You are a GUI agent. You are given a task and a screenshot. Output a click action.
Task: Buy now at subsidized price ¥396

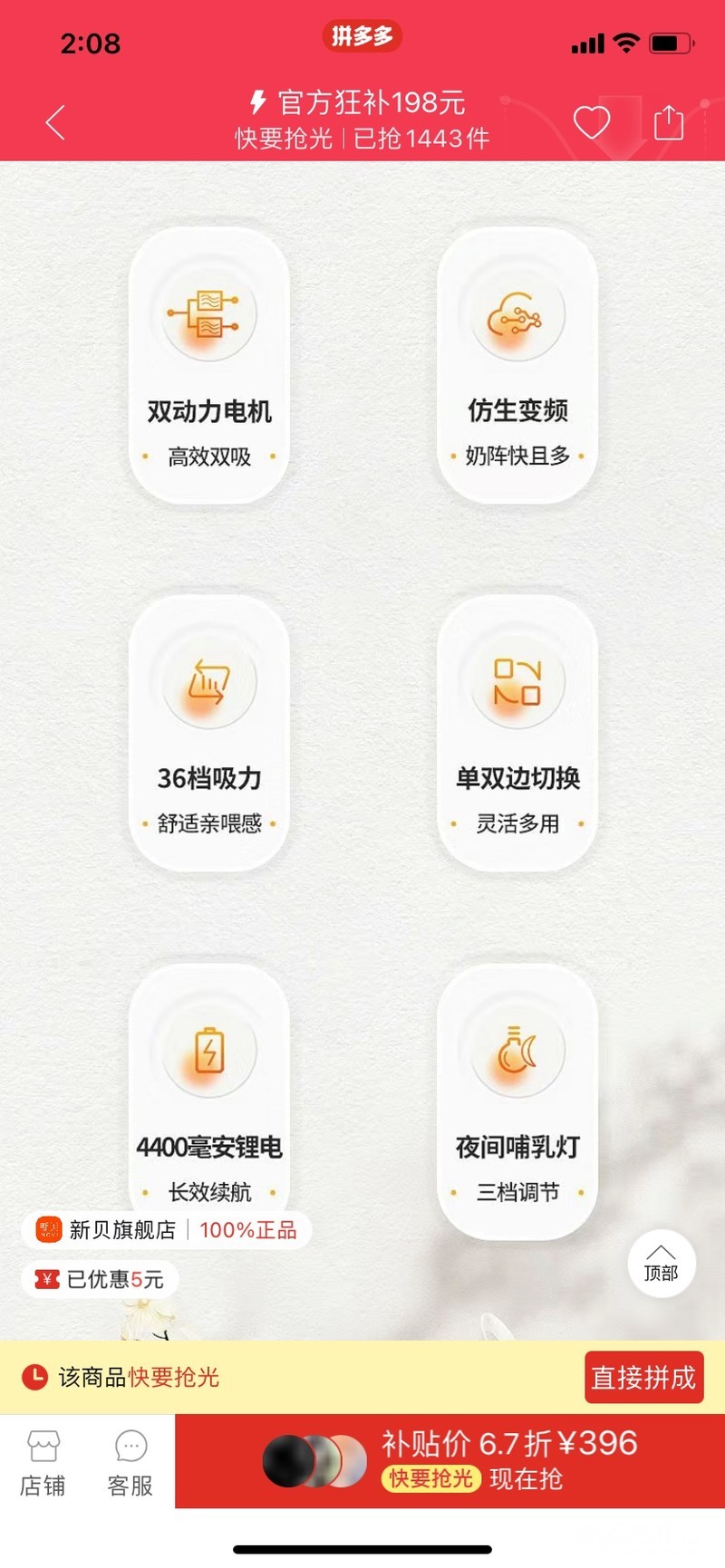(507, 1460)
